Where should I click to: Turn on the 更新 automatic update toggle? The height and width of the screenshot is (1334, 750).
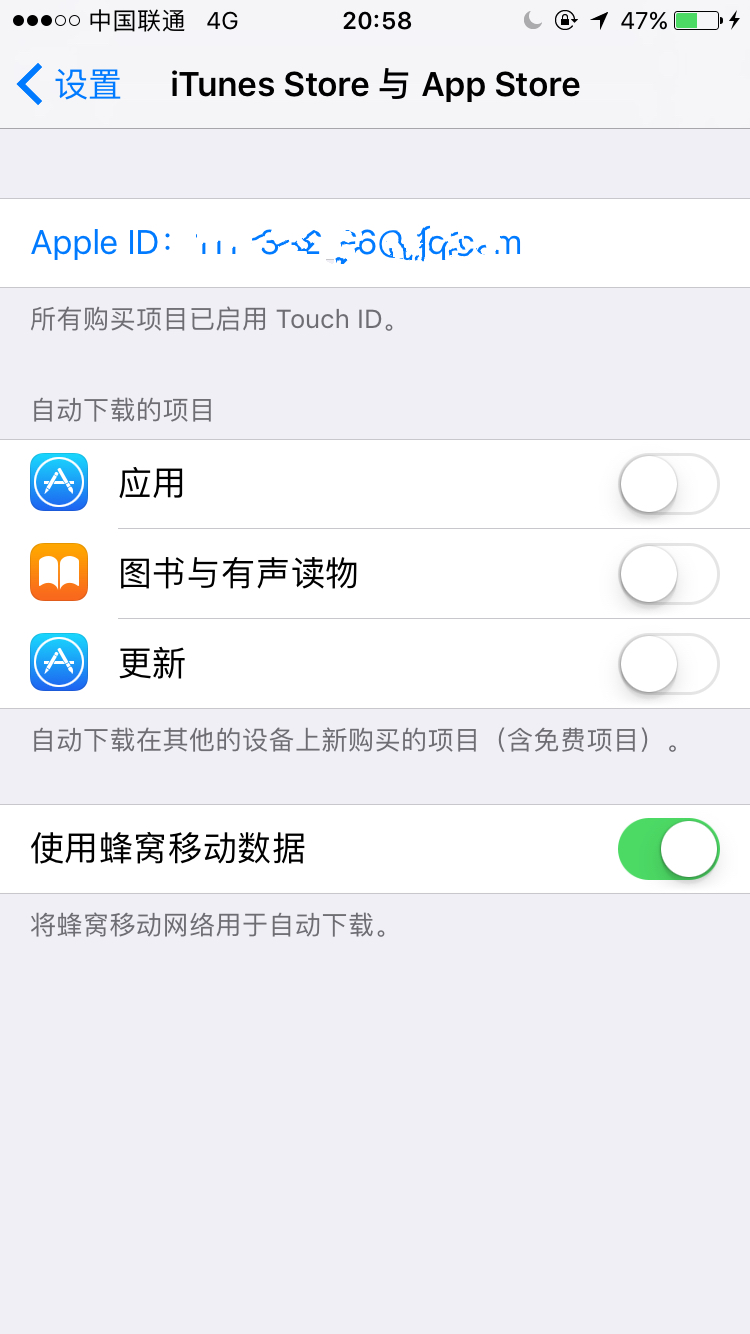(668, 663)
